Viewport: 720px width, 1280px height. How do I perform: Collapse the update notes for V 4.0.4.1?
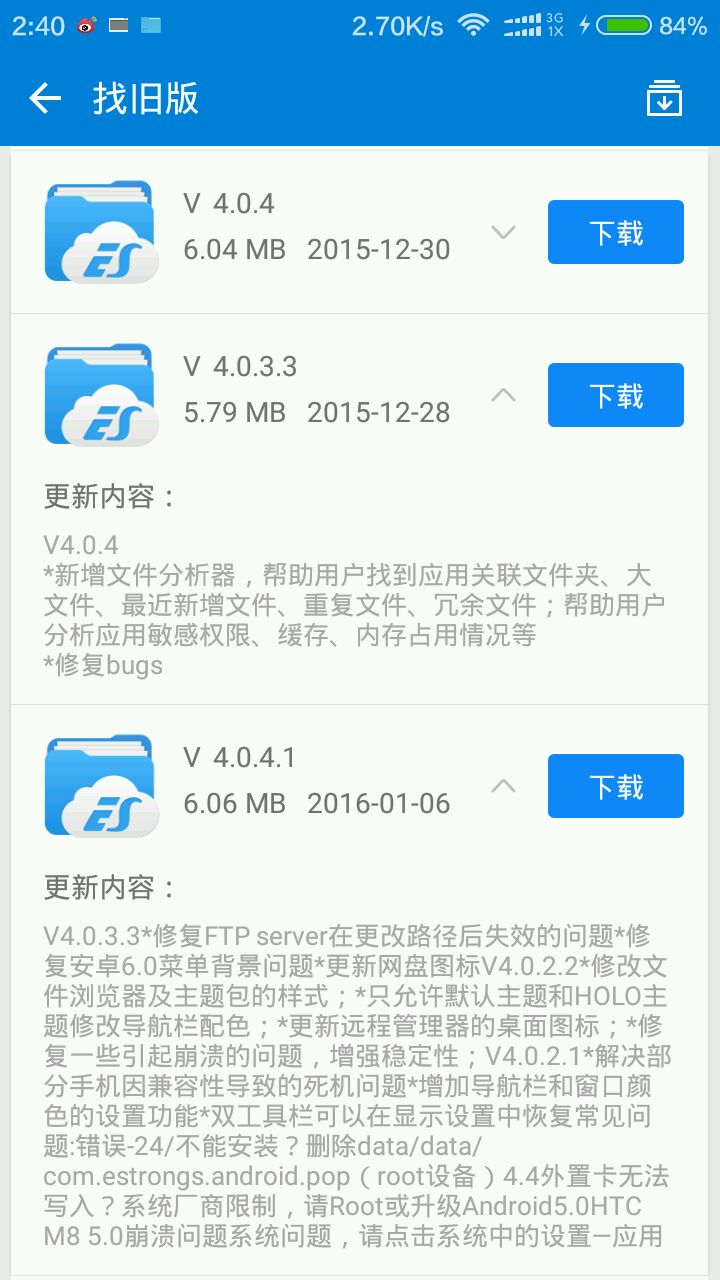[504, 786]
